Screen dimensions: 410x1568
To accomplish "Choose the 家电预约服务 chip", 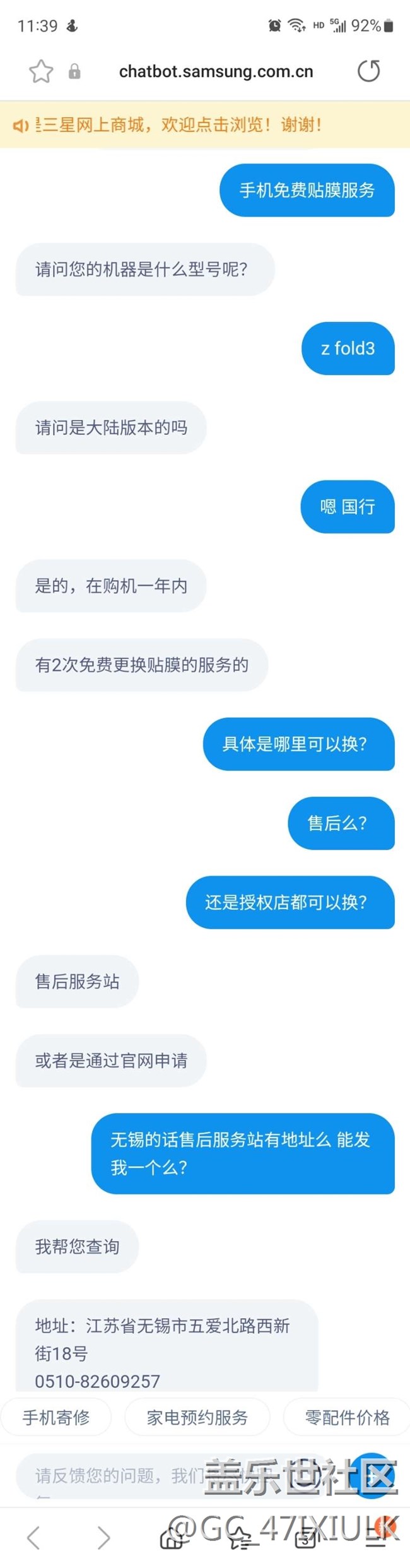I will coord(197,1417).
